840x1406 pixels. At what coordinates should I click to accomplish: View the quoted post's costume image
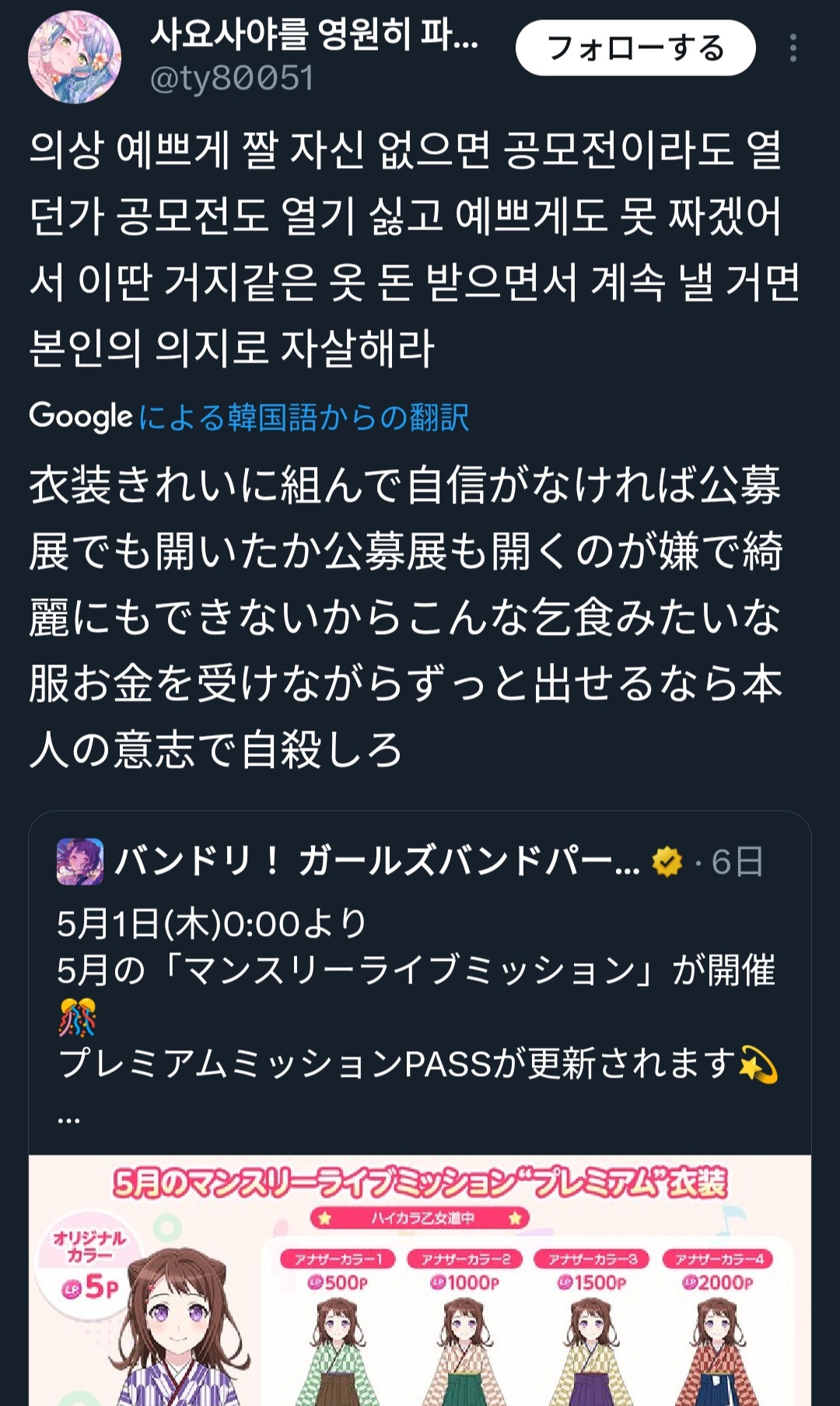tap(420, 1284)
